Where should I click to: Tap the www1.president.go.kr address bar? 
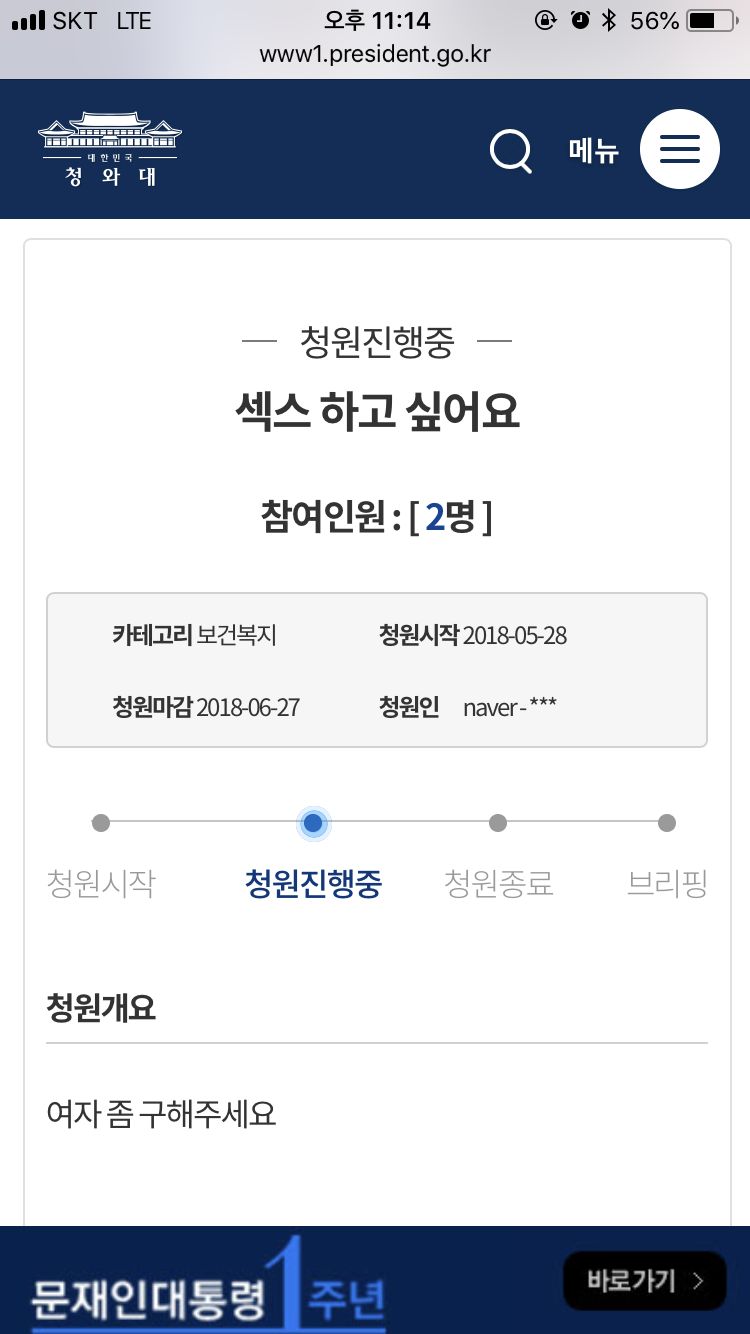coord(375,54)
